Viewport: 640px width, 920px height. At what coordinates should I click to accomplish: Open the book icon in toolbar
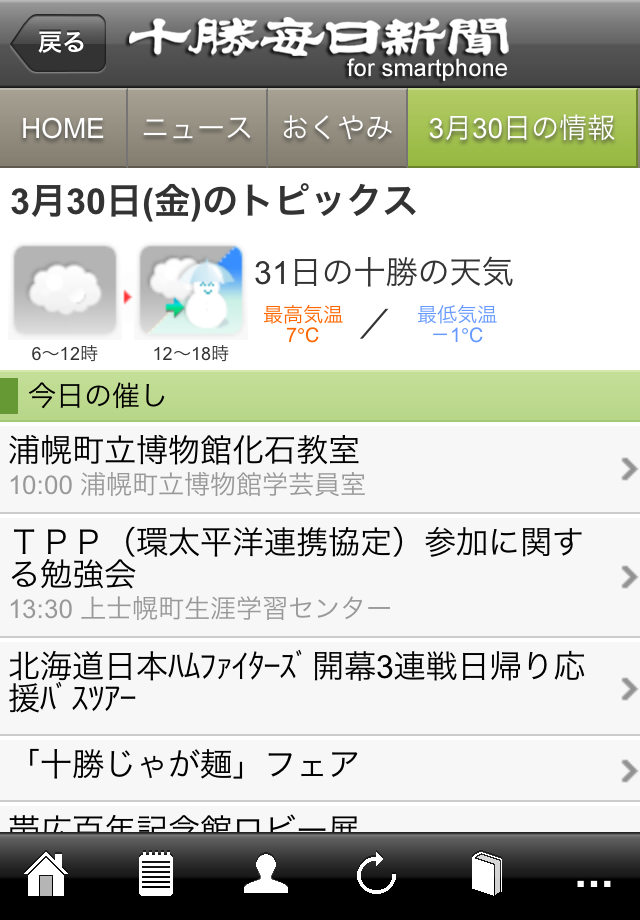[x=486, y=876]
